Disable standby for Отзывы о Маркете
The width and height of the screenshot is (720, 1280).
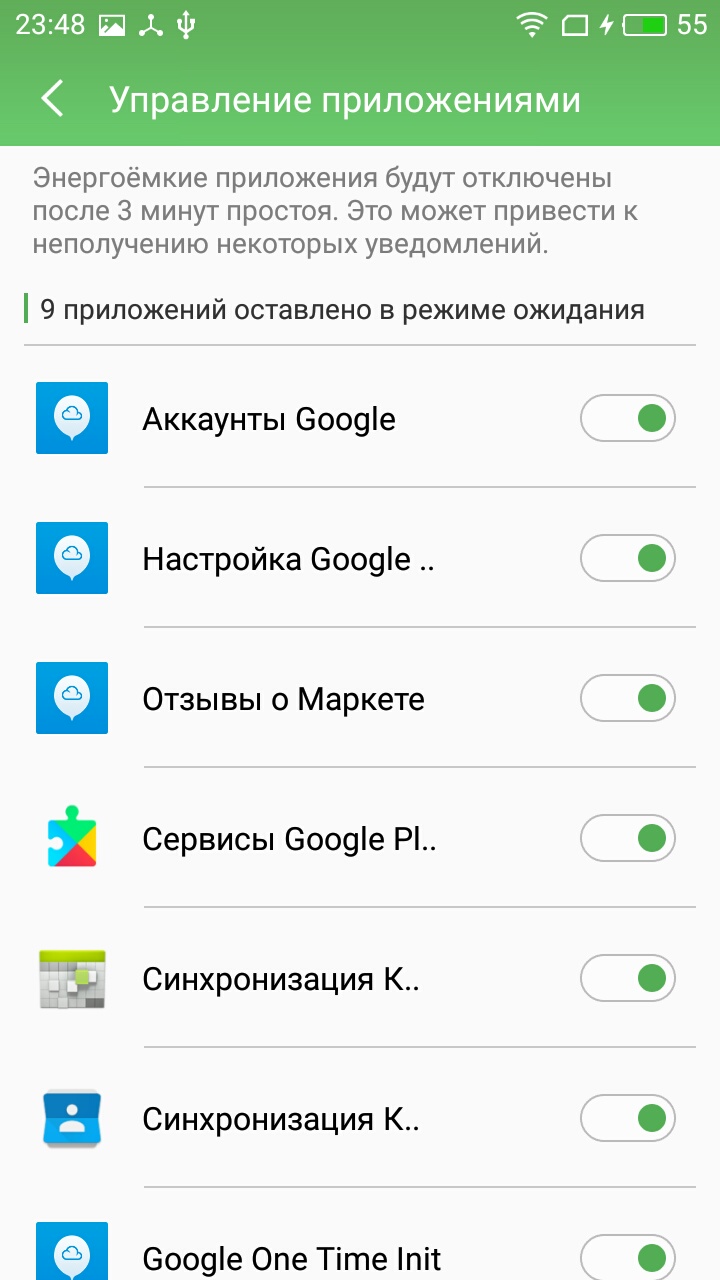point(628,698)
